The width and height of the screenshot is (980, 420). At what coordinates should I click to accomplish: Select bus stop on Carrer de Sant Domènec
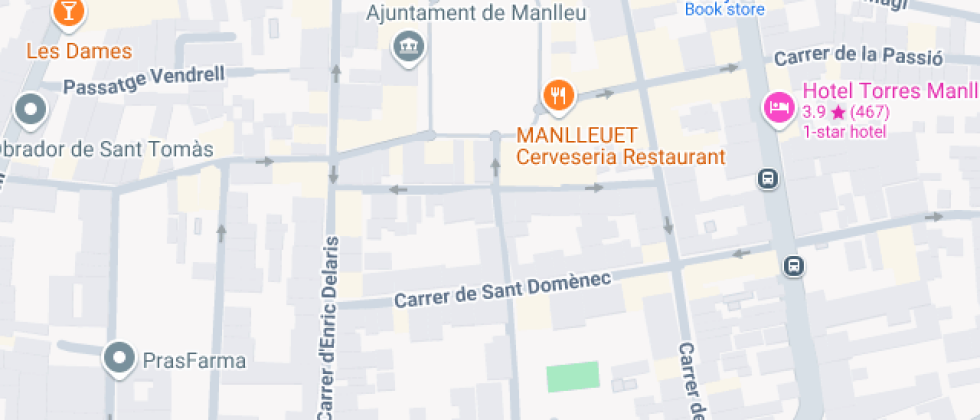pos(794,266)
